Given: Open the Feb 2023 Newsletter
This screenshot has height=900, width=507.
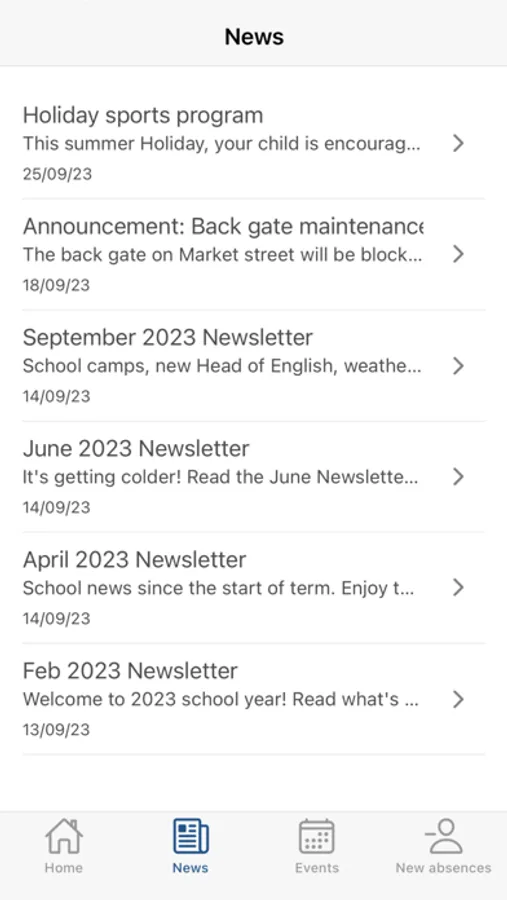Looking at the screenshot, I should [x=253, y=699].
